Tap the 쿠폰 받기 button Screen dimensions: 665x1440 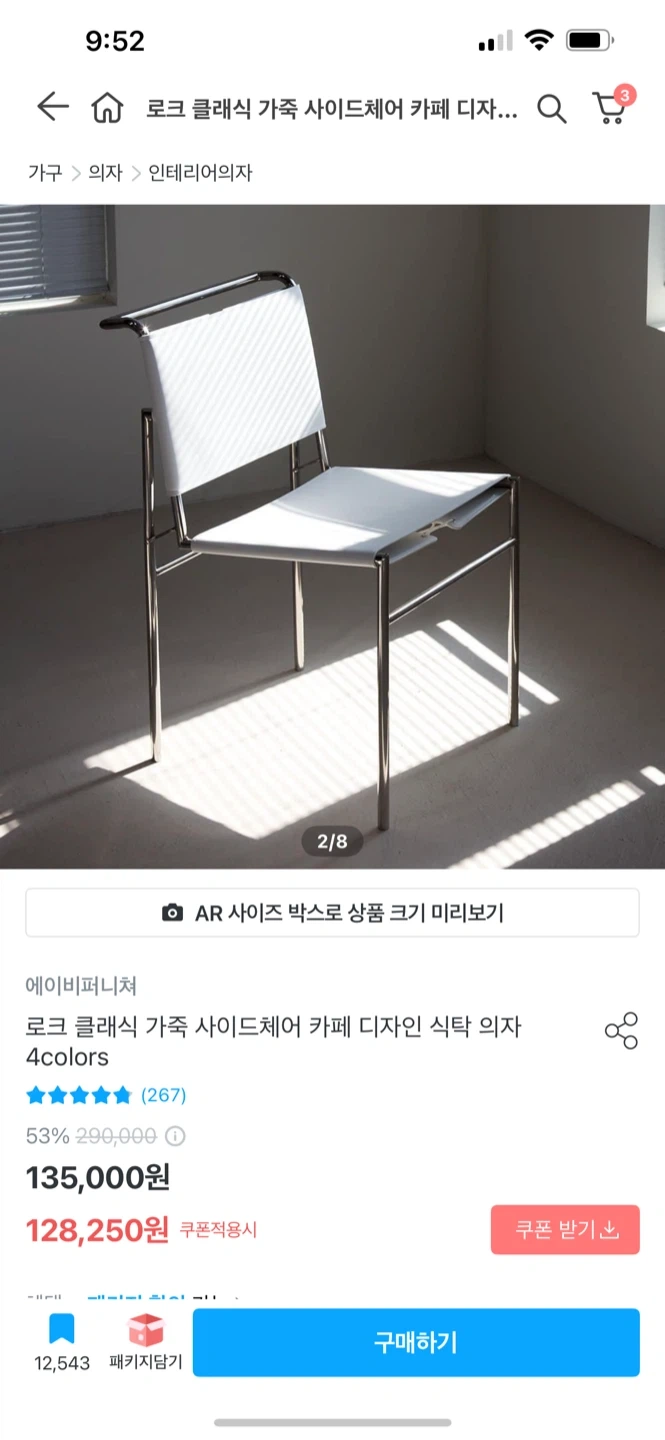(x=565, y=1230)
